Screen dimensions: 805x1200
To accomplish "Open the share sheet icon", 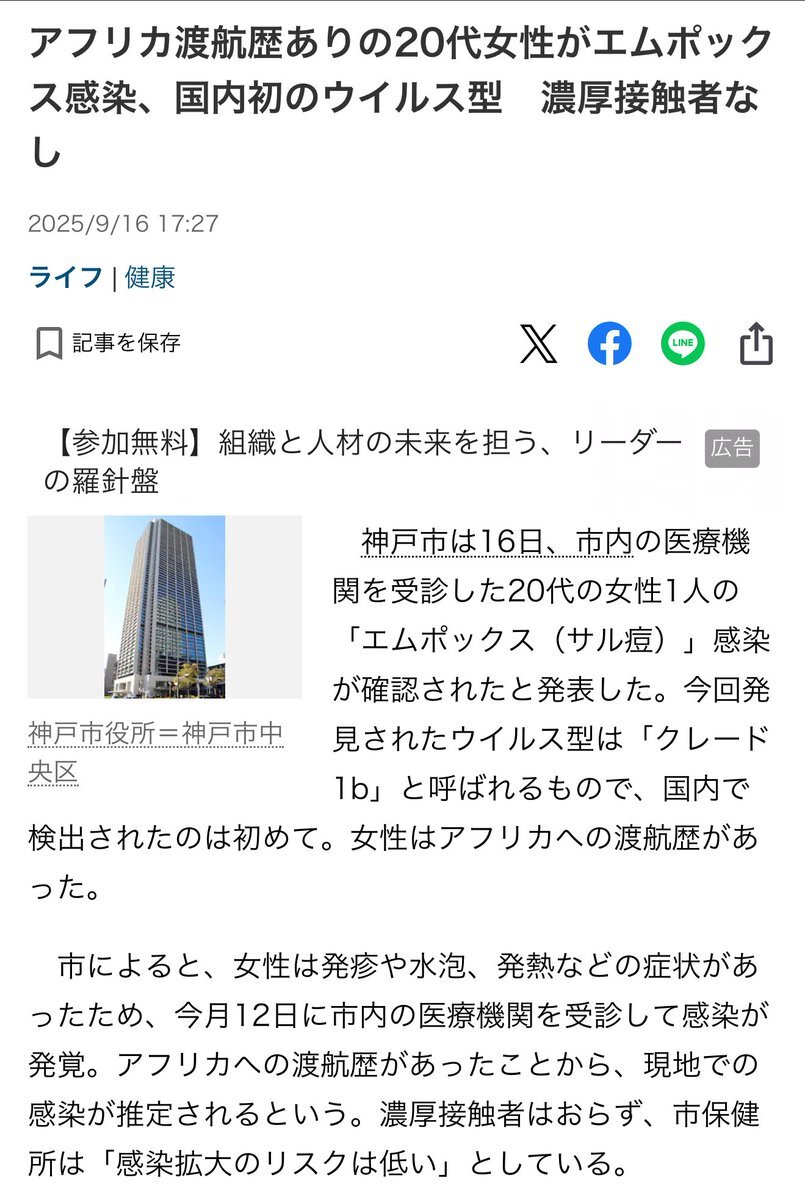I will 756,345.
